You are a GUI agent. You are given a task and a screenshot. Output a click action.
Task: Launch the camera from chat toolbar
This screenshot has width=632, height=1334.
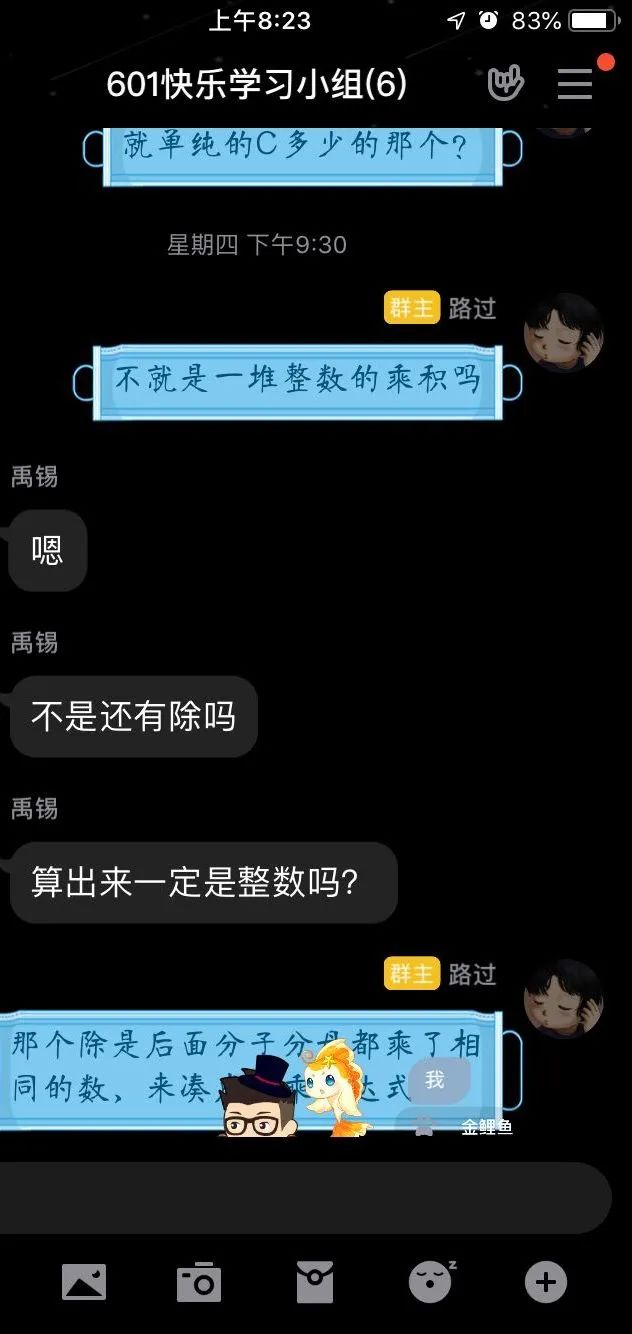pyautogui.click(x=199, y=1282)
